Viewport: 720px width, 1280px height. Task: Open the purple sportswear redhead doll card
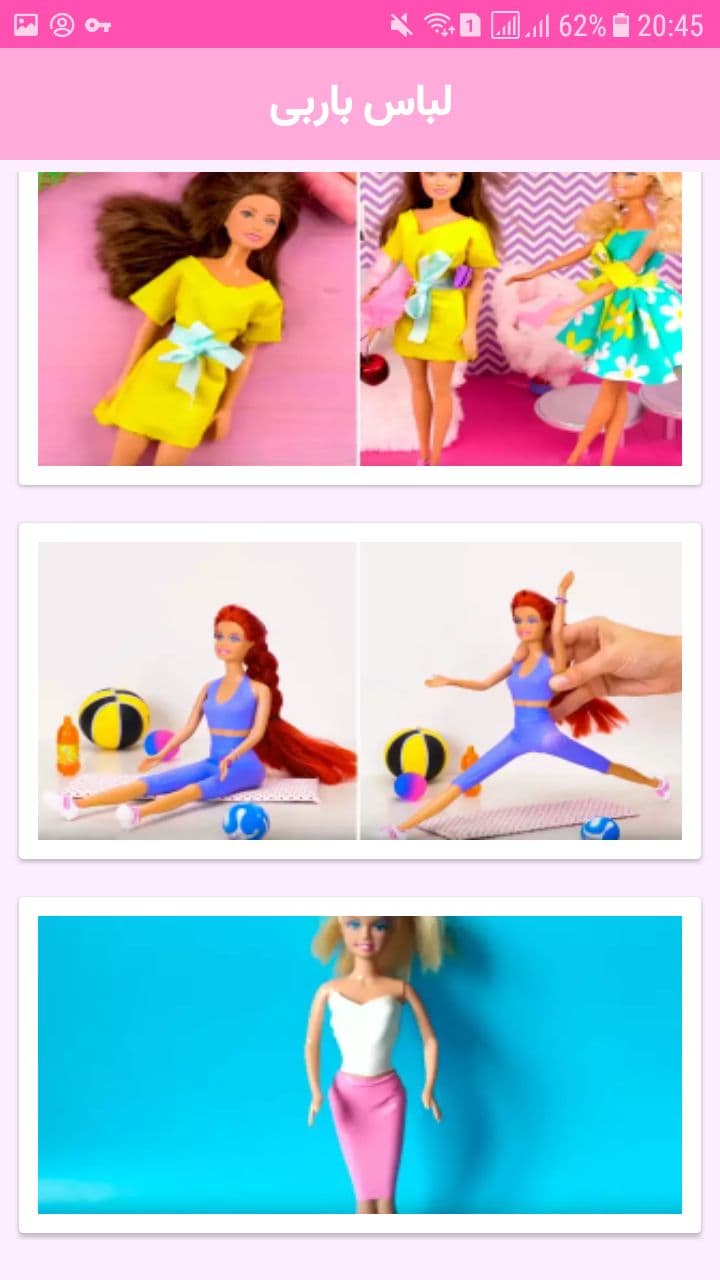coord(360,690)
